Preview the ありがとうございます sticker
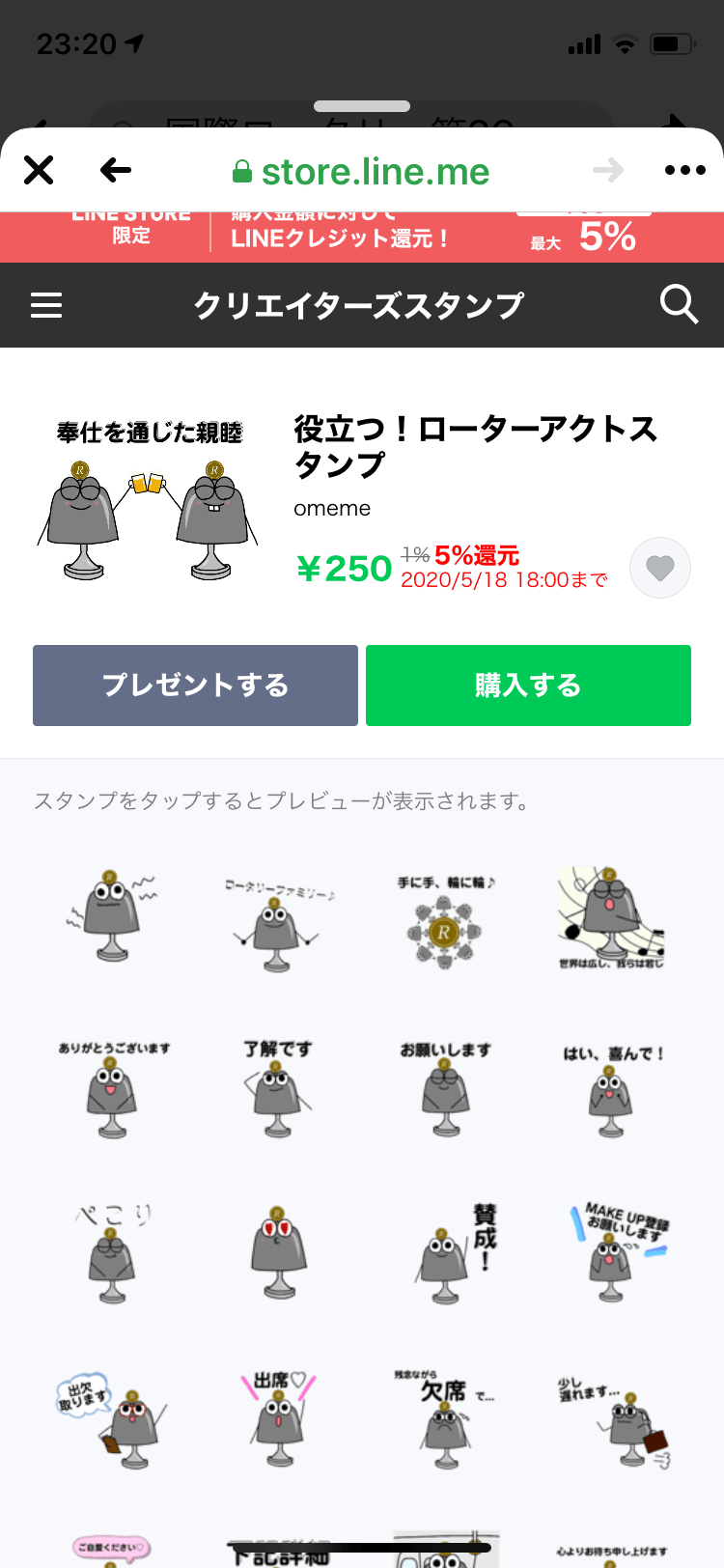The width and height of the screenshot is (724, 1568). coord(113,1088)
